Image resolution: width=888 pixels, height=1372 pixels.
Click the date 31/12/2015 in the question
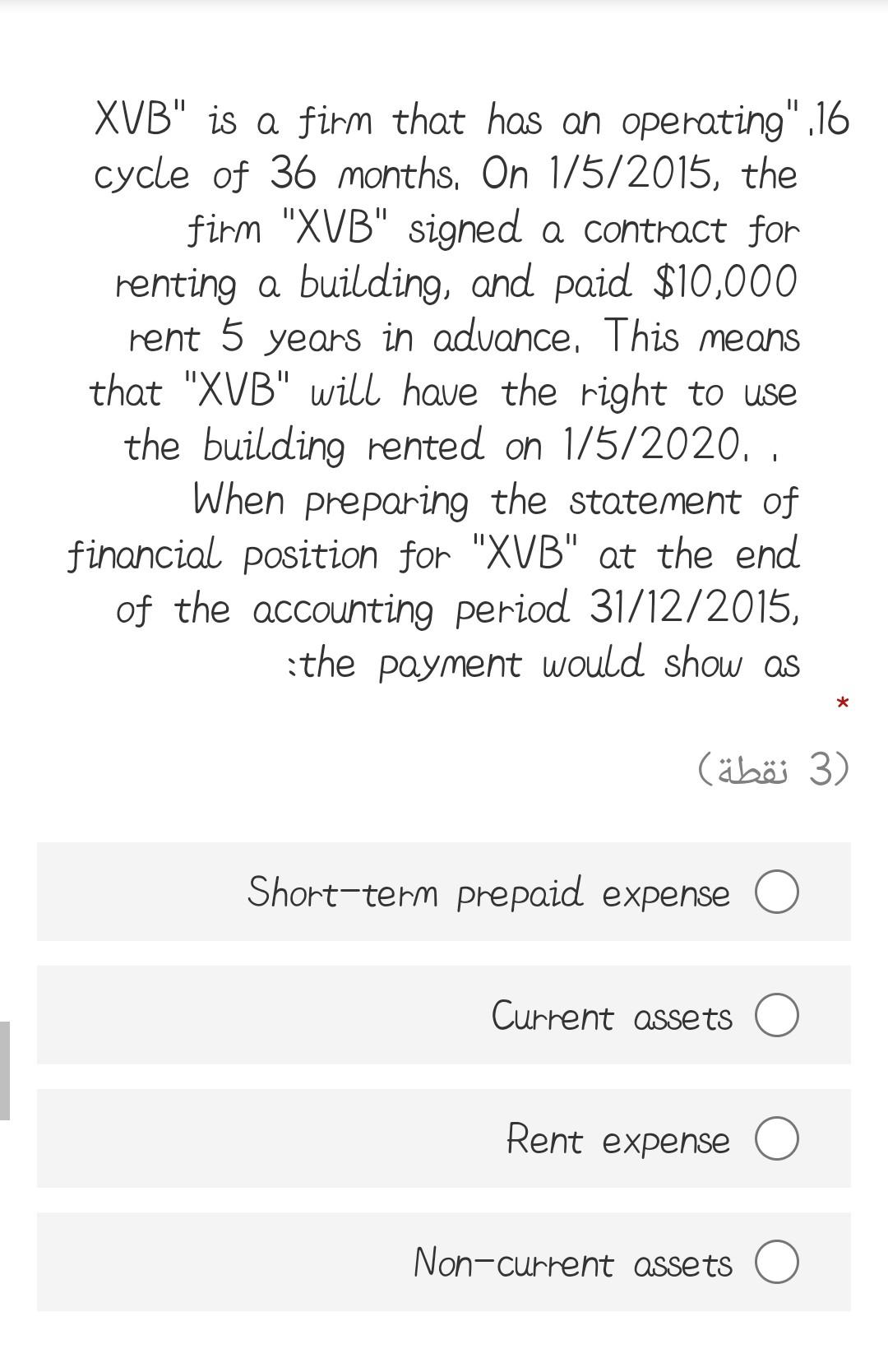691,609
